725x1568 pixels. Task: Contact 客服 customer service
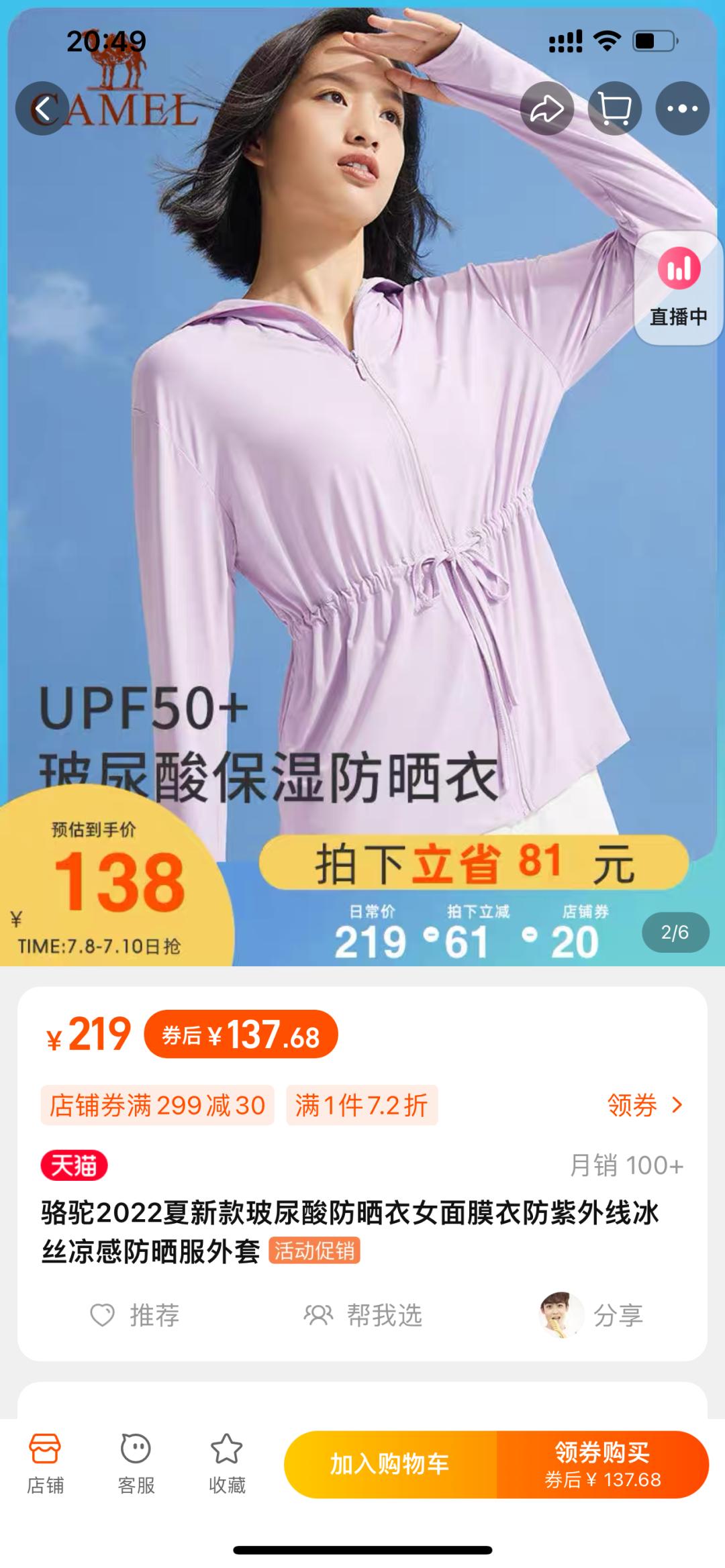click(136, 1465)
